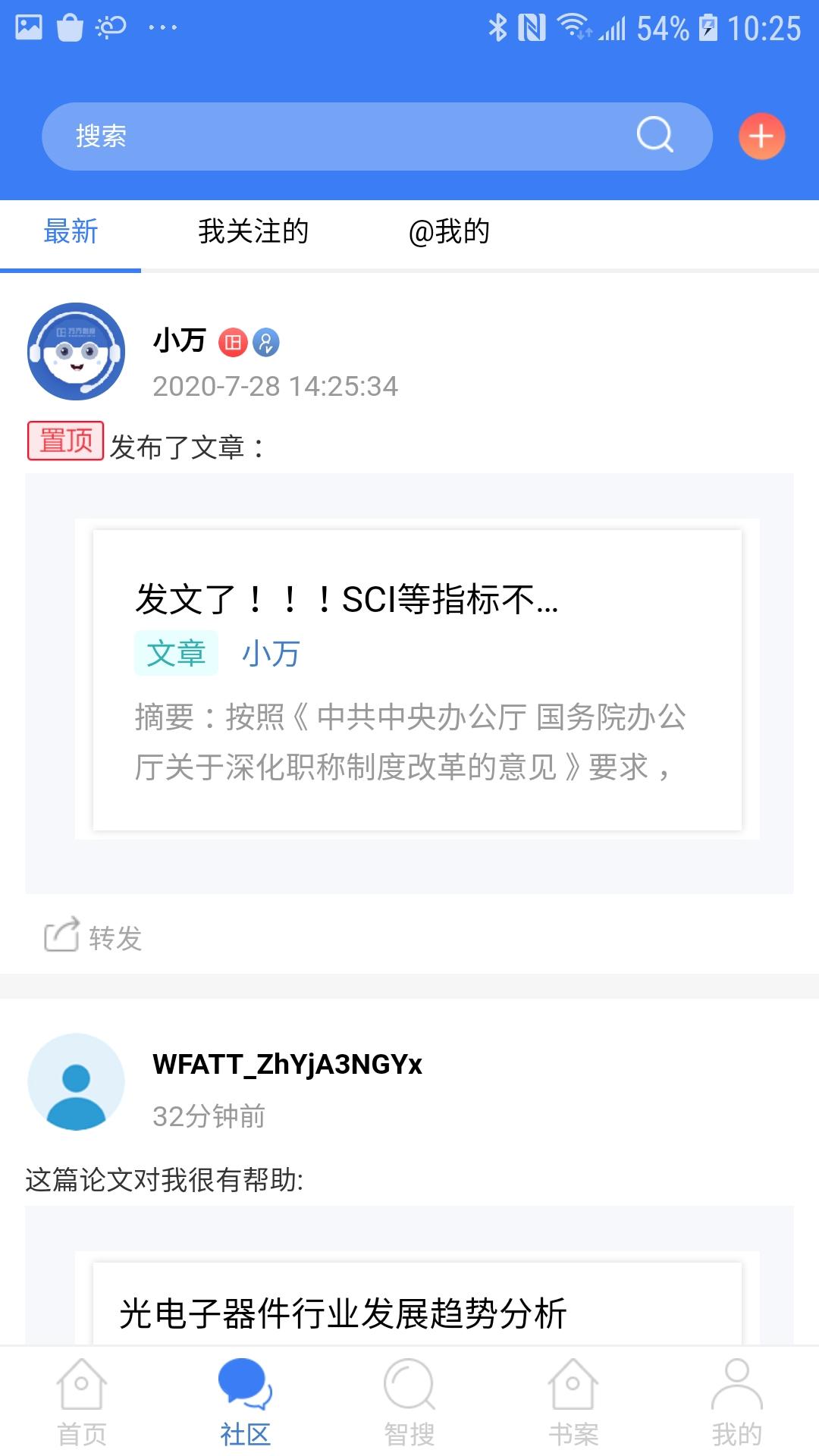This screenshot has height=1456, width=819.
Task: Tap 转发 to repost 小万's post
Action: tap(93, 937)
